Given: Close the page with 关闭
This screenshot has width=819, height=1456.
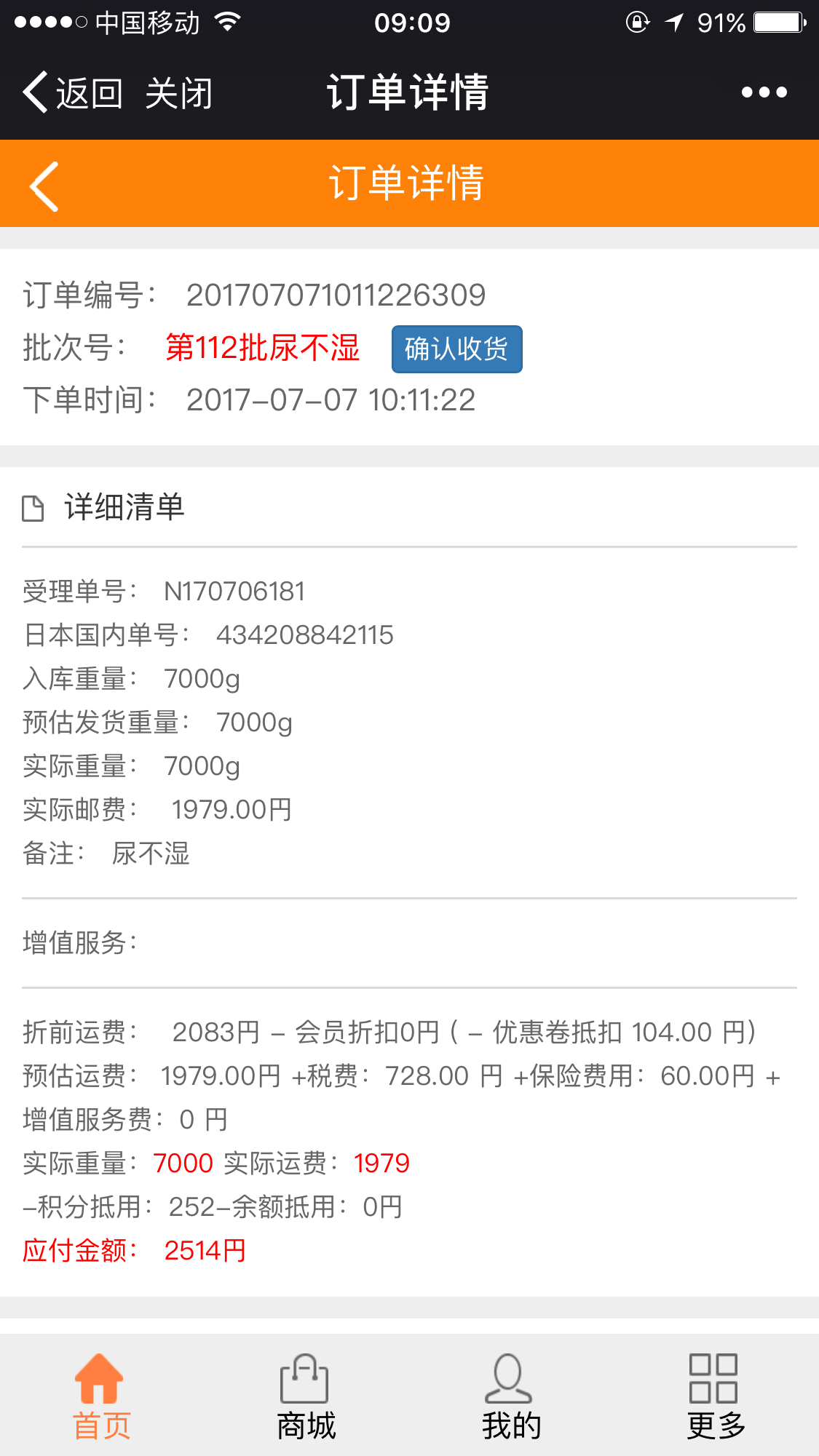Looking at the screenshot, I should [178, 93].
